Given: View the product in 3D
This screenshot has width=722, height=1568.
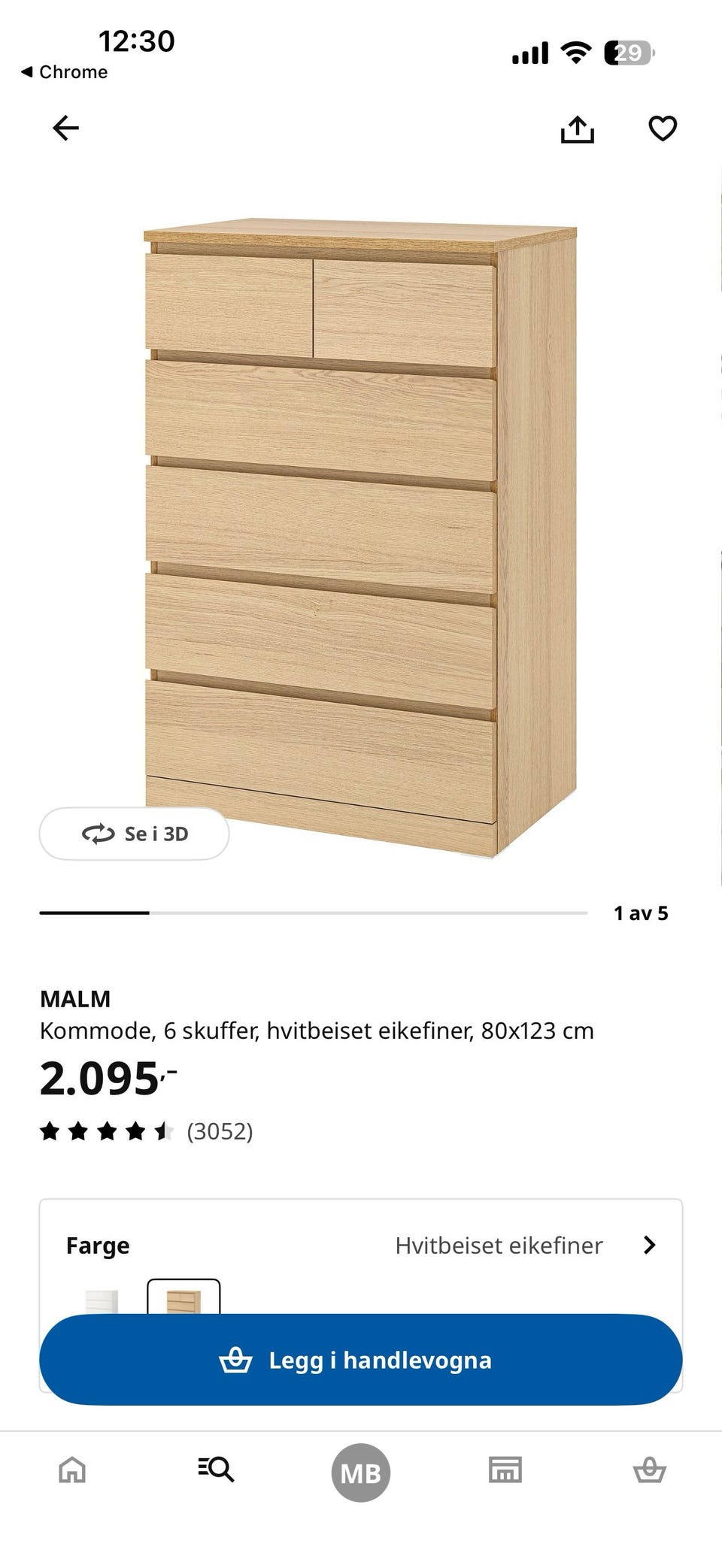Looking at the screenshot, I should coord(134,833).
